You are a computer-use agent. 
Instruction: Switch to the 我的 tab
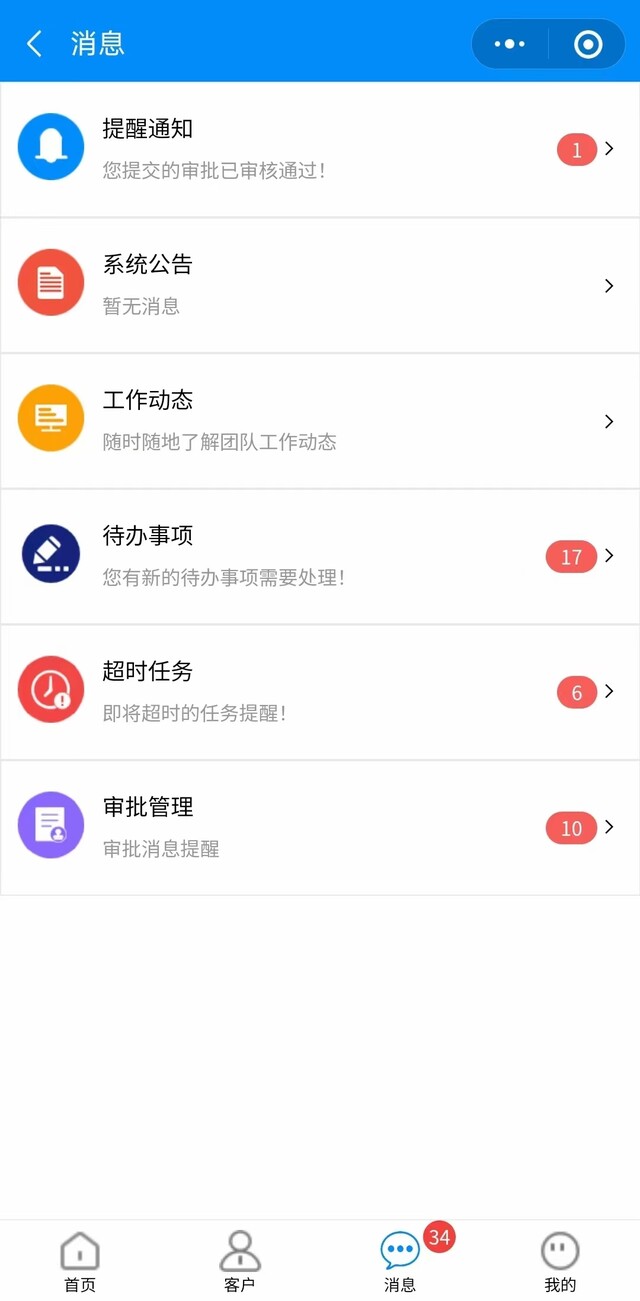coord(560,1261)
